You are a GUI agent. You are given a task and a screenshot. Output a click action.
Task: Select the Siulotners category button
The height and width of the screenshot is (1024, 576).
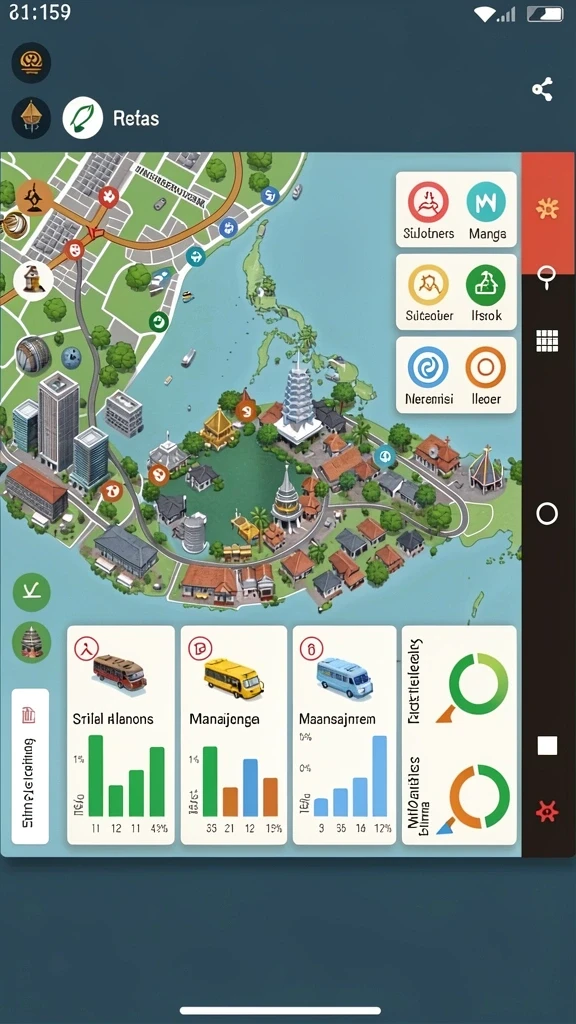[x=429, y=210]
